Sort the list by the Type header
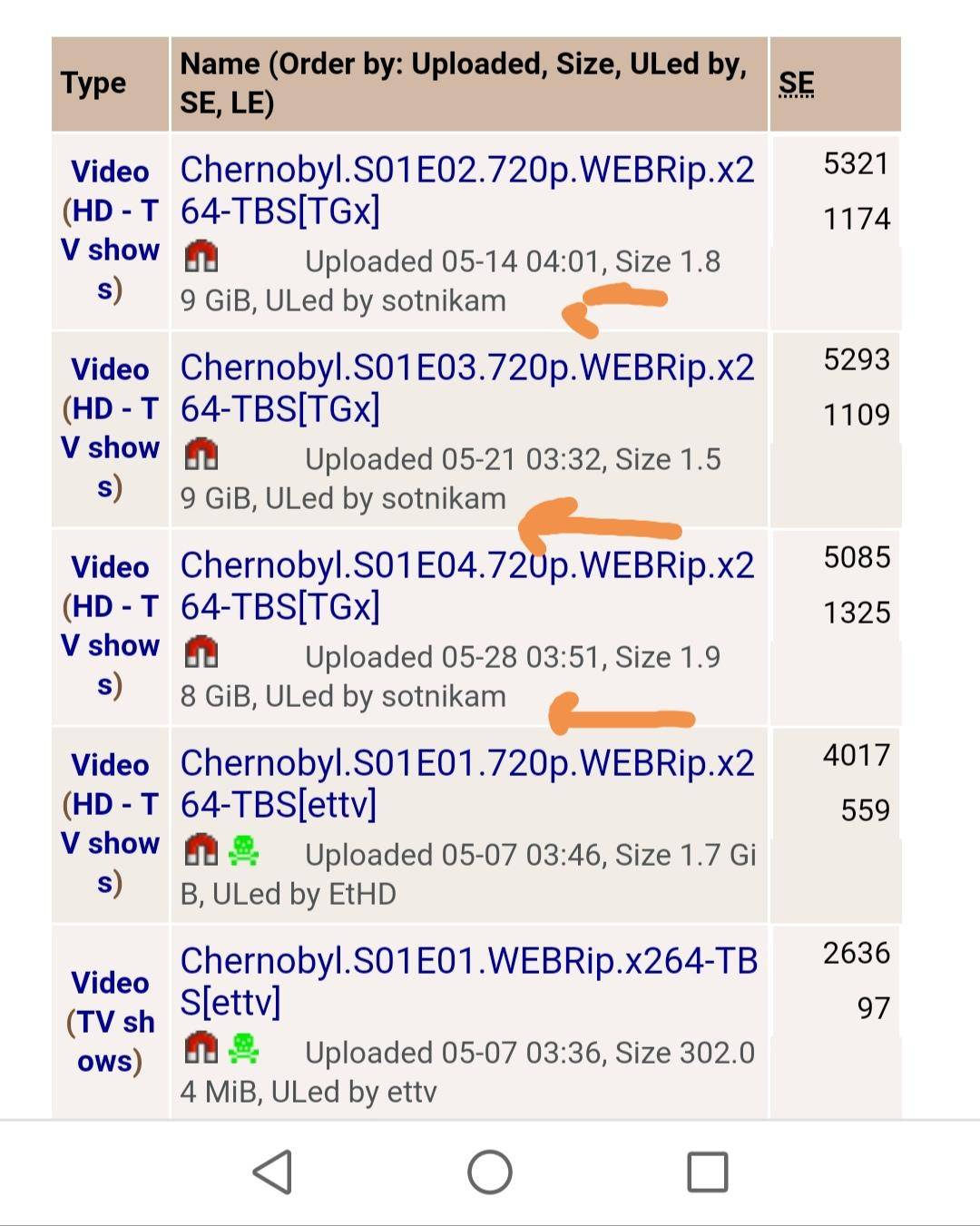Image resolution: width=980 pixels, height=1226 pixels. 93,83
